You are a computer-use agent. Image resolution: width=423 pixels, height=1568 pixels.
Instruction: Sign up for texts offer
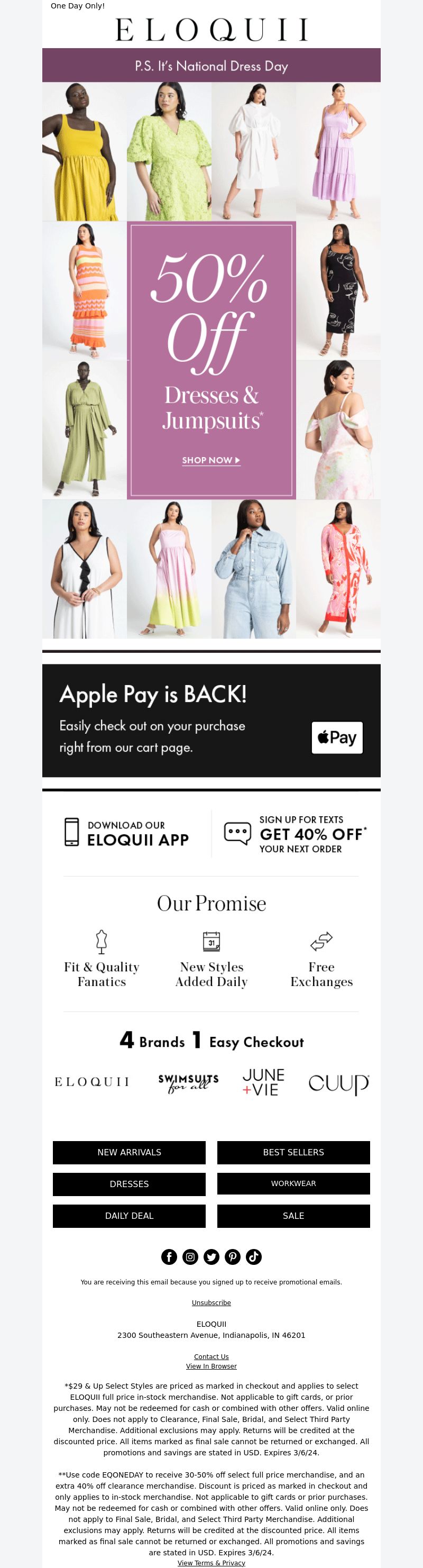click(296, 833)
